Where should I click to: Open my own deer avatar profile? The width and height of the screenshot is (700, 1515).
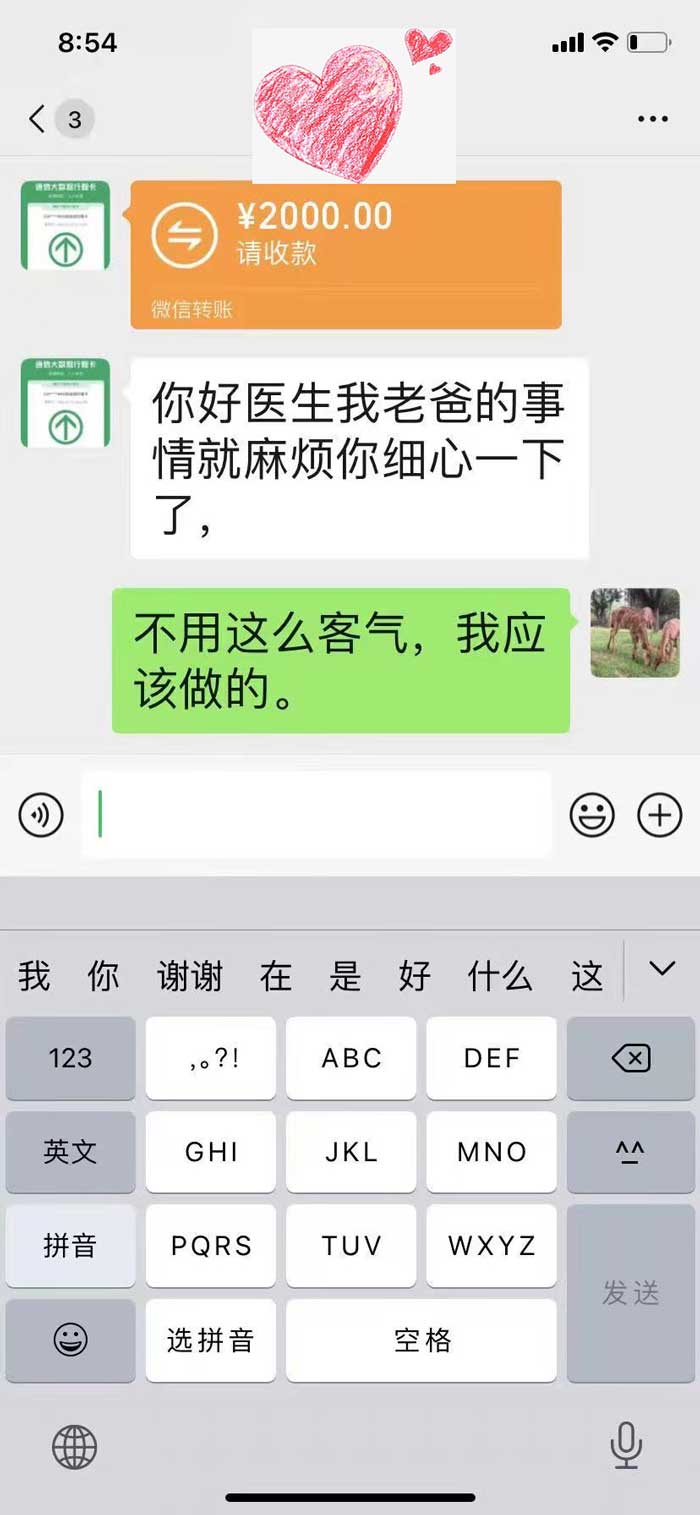click(635, 632)
